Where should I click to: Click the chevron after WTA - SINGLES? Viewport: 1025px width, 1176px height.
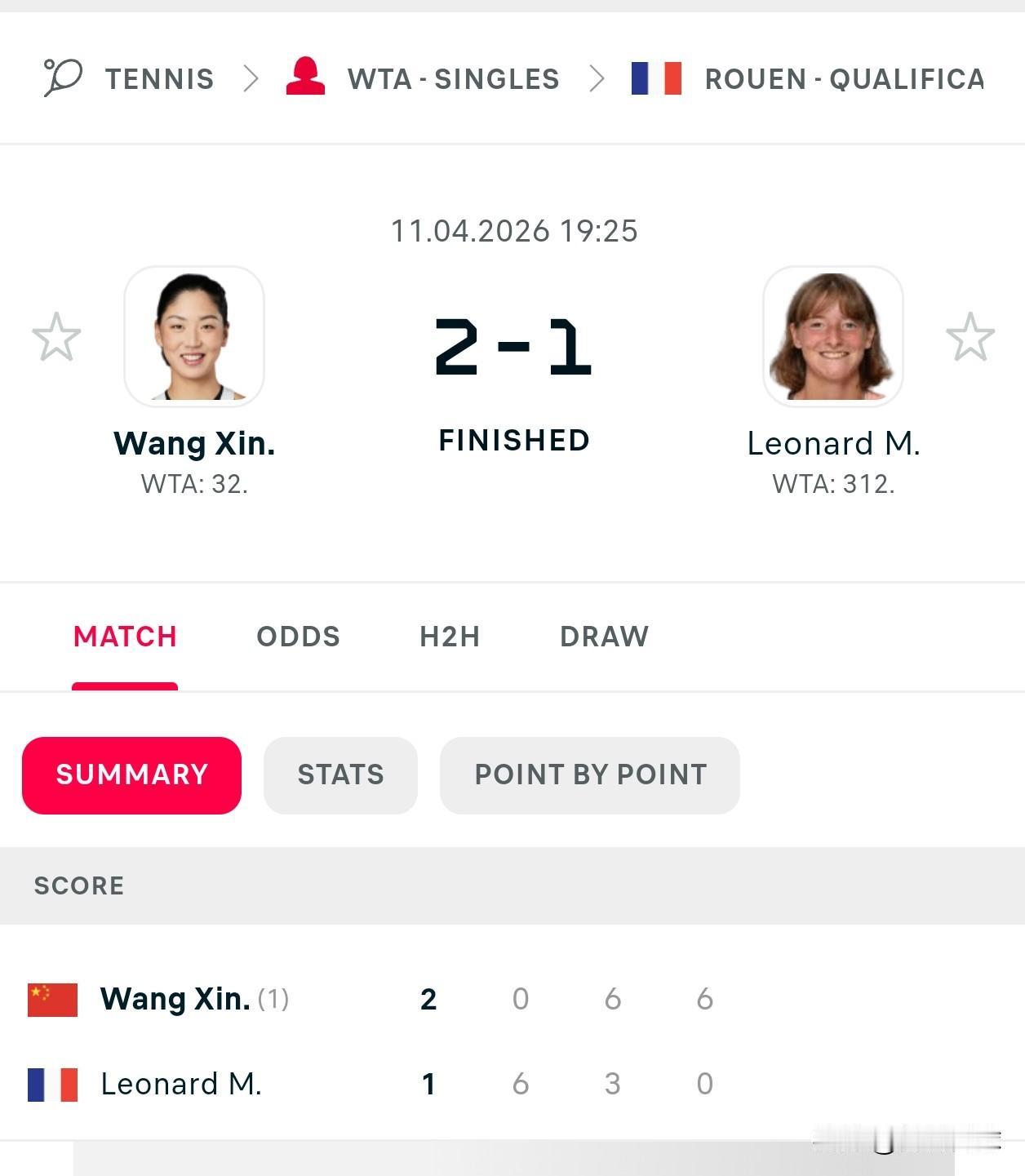598,78
